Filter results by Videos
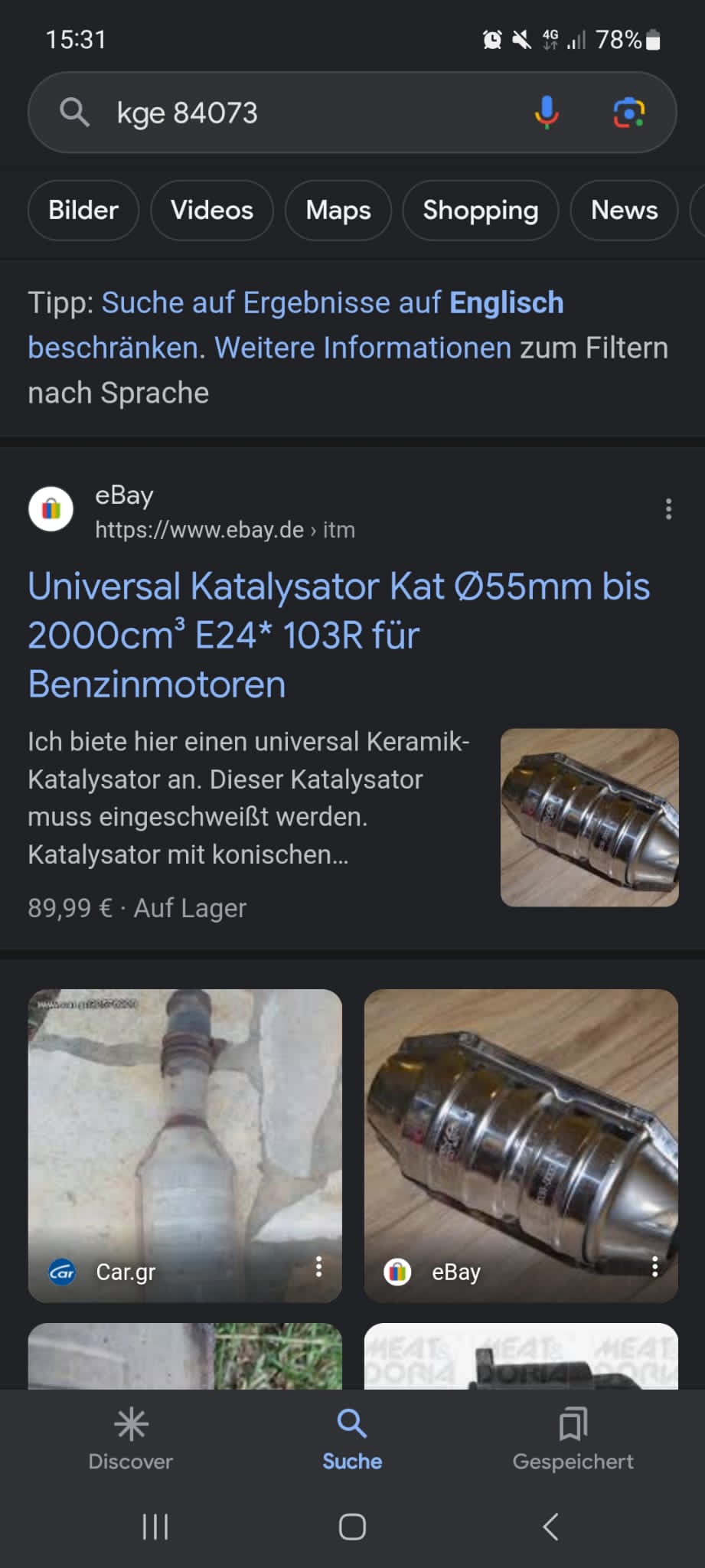Image resolution: width=705 pixels, height=1568 pixels. [x=212, y=211]
